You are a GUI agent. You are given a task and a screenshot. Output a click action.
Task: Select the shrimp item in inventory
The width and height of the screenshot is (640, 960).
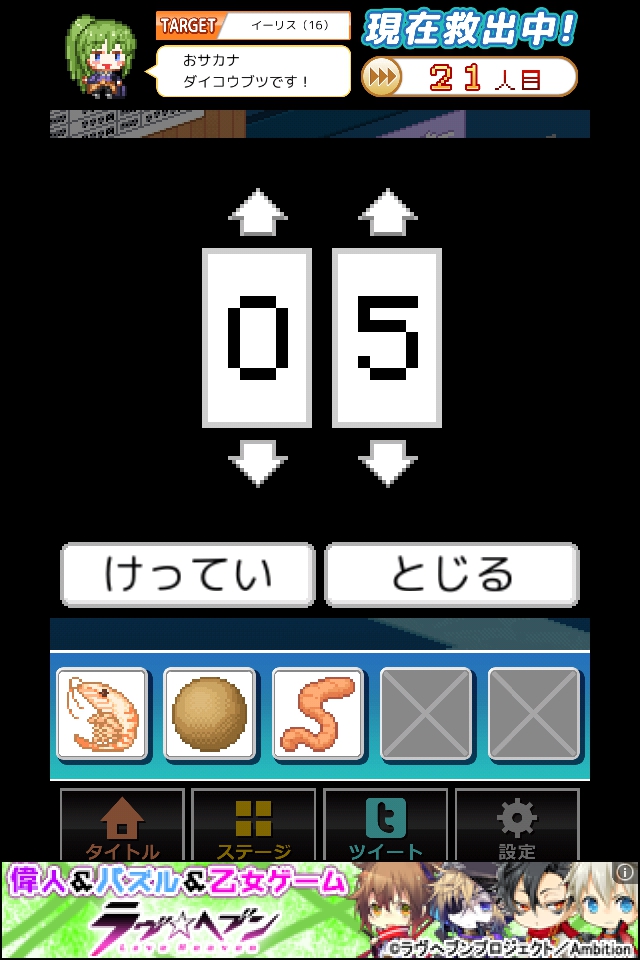pyautogui.click(x=102, y=714)
